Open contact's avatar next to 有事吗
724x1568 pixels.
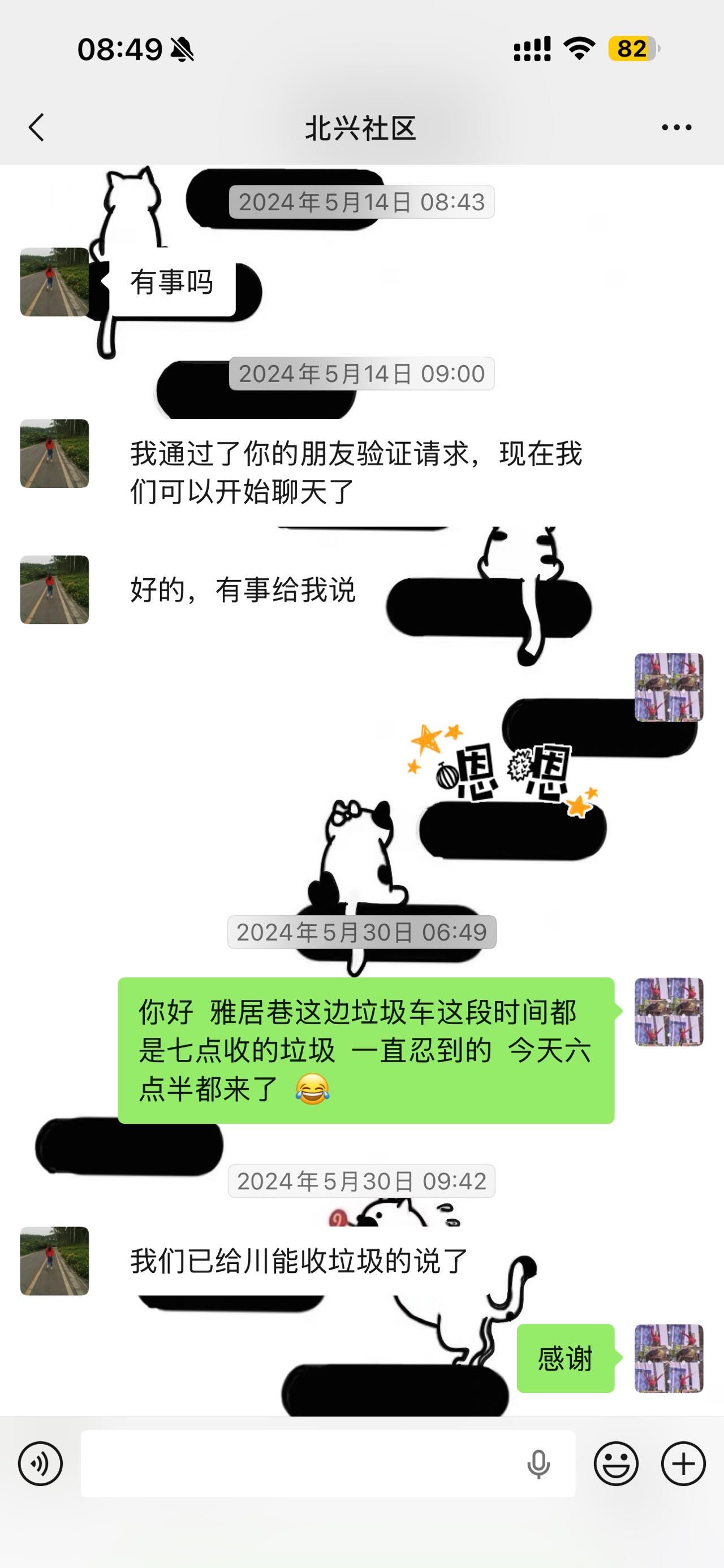55,282
